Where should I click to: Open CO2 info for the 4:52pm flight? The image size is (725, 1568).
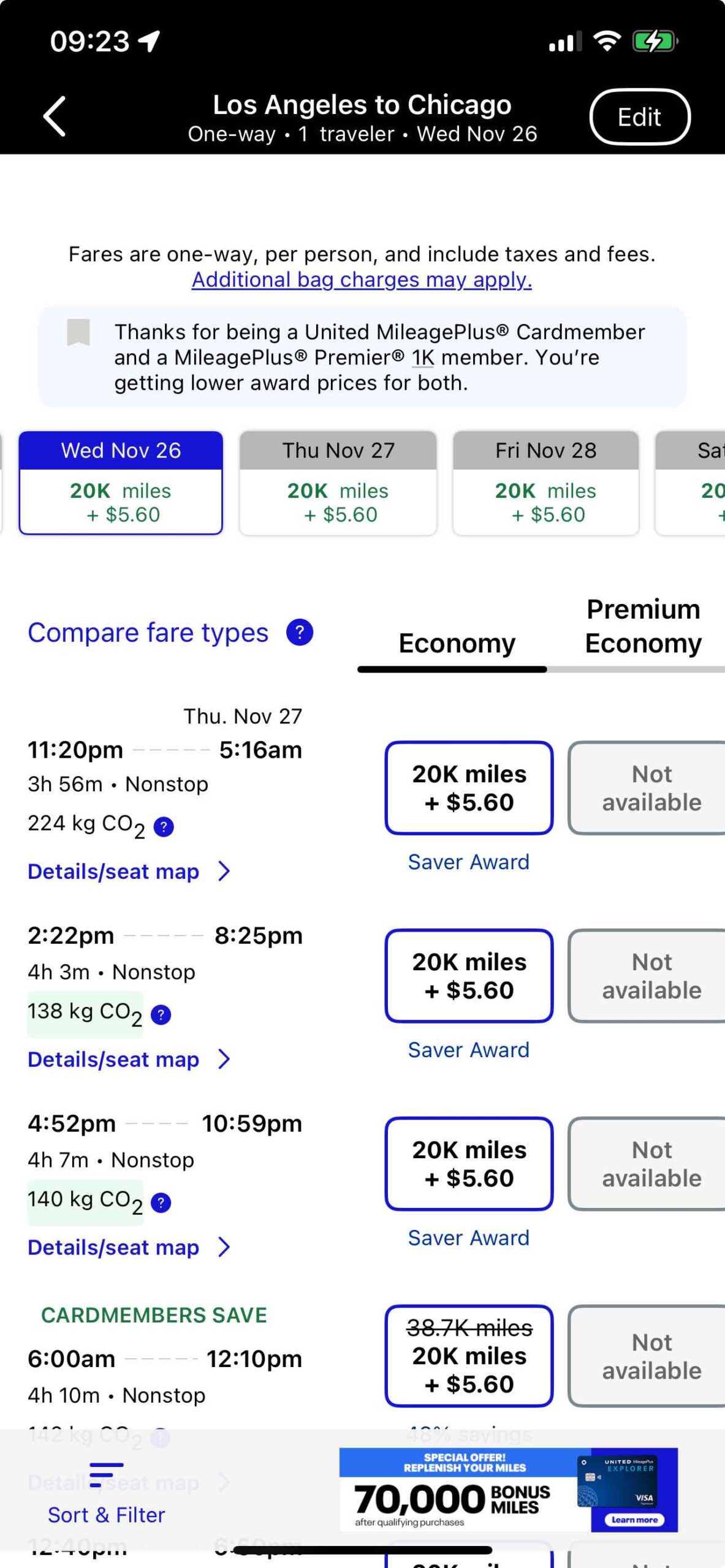(x=161, y=1201)
